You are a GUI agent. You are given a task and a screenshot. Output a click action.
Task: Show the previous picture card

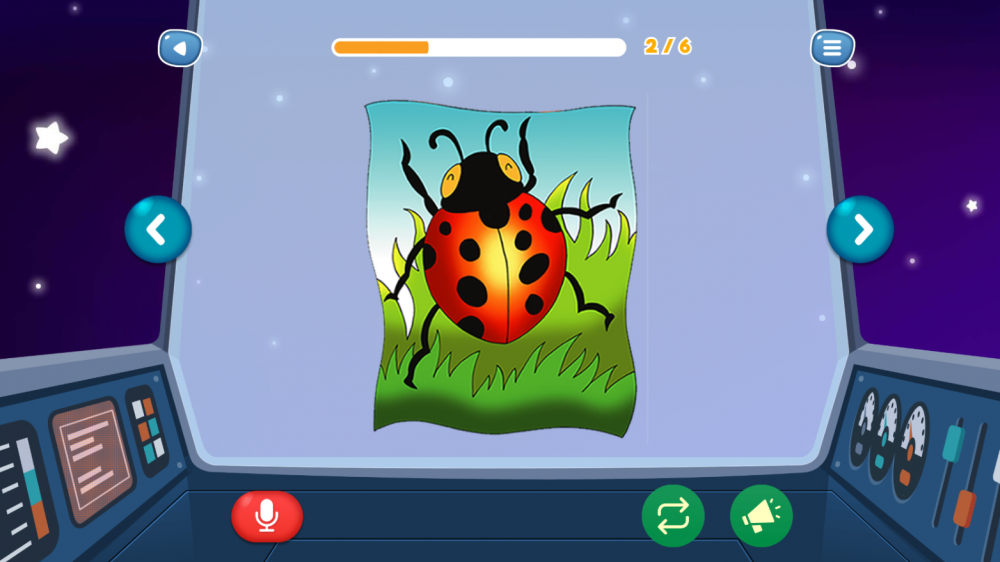158,230
